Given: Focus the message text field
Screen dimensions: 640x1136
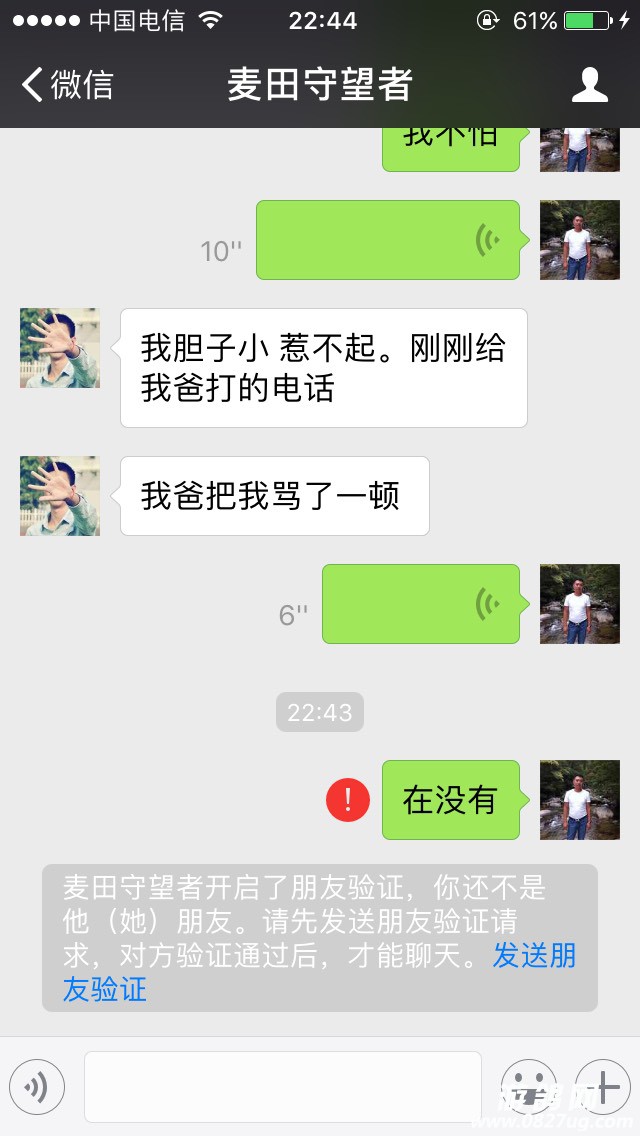Looking at the screenshot, I should coord(282,1086).
